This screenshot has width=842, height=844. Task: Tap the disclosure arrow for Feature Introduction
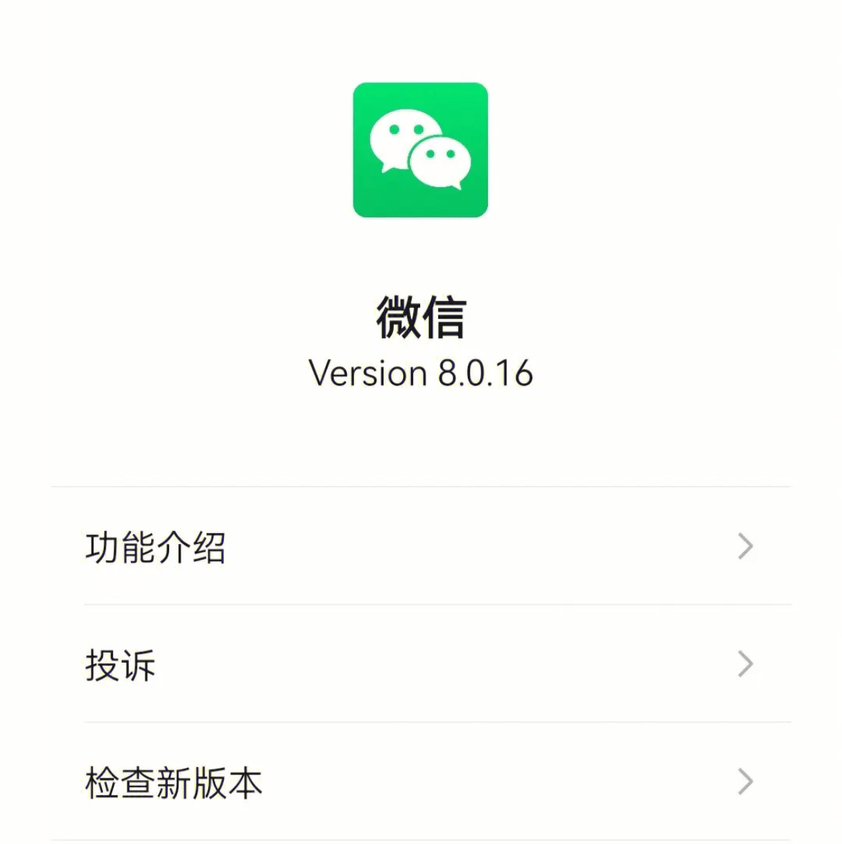click(x=744, y=546)
